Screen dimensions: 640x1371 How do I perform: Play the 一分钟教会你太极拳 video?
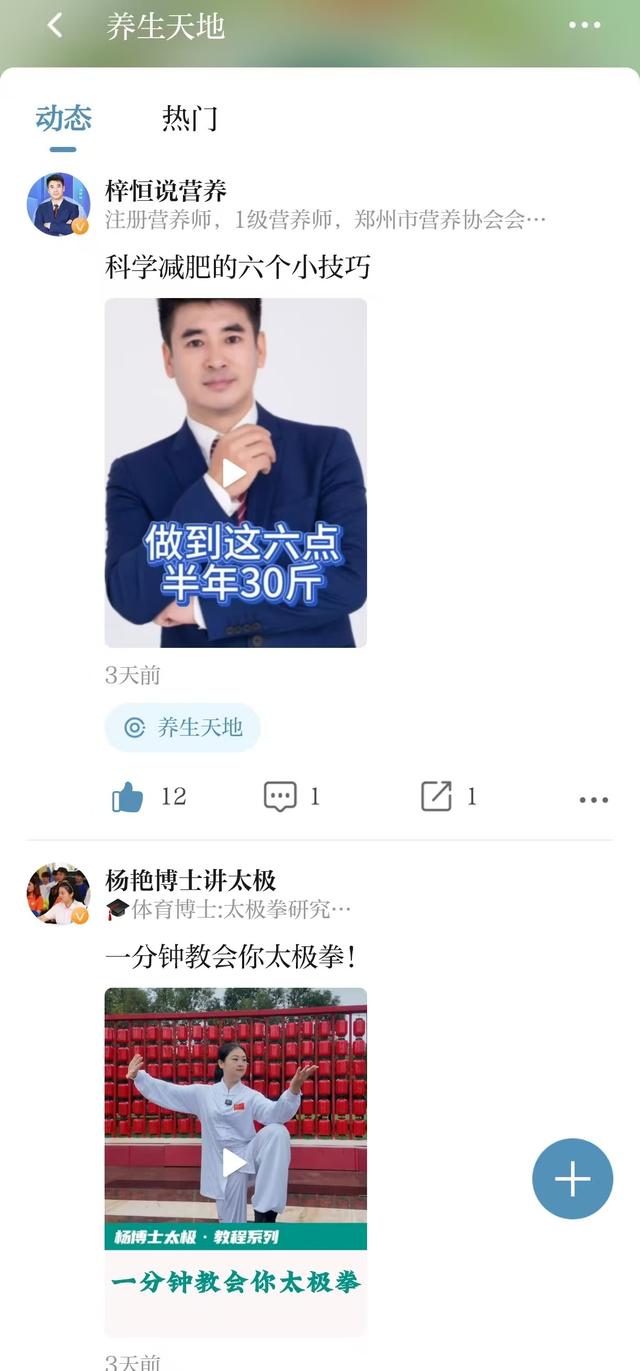[x=235, y=1161]
